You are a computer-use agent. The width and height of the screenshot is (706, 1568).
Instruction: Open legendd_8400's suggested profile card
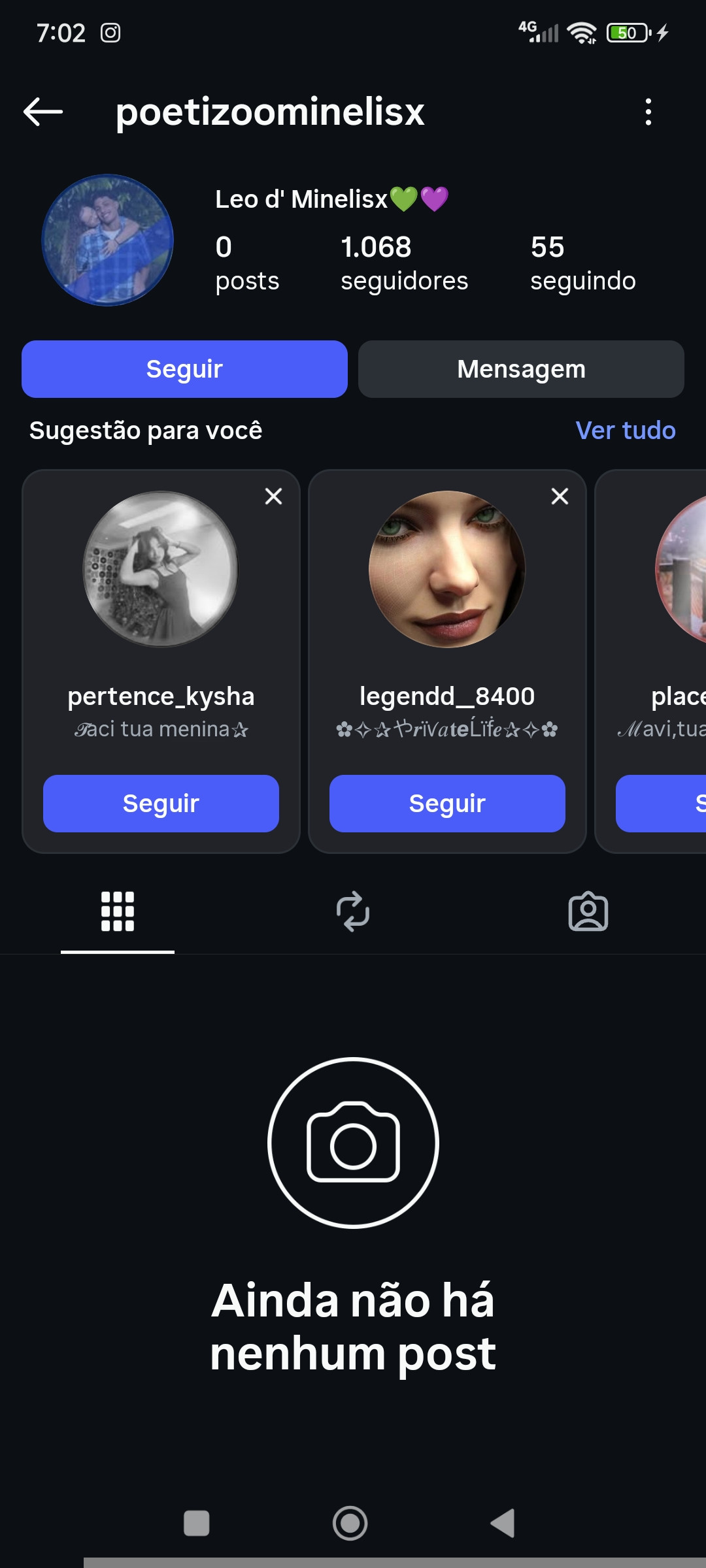pos(447,569)
